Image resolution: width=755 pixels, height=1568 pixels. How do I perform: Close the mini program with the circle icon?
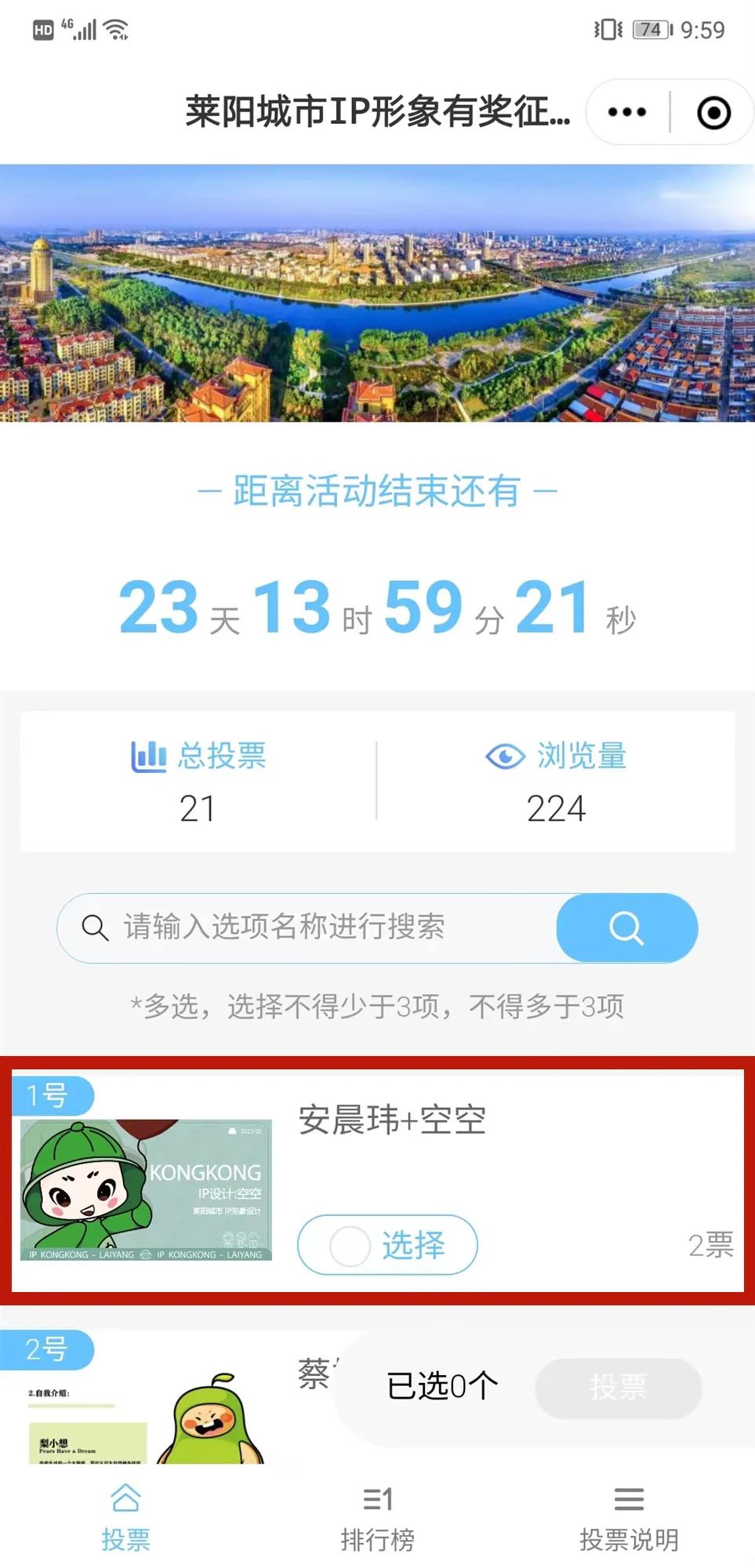pos(713,113)
